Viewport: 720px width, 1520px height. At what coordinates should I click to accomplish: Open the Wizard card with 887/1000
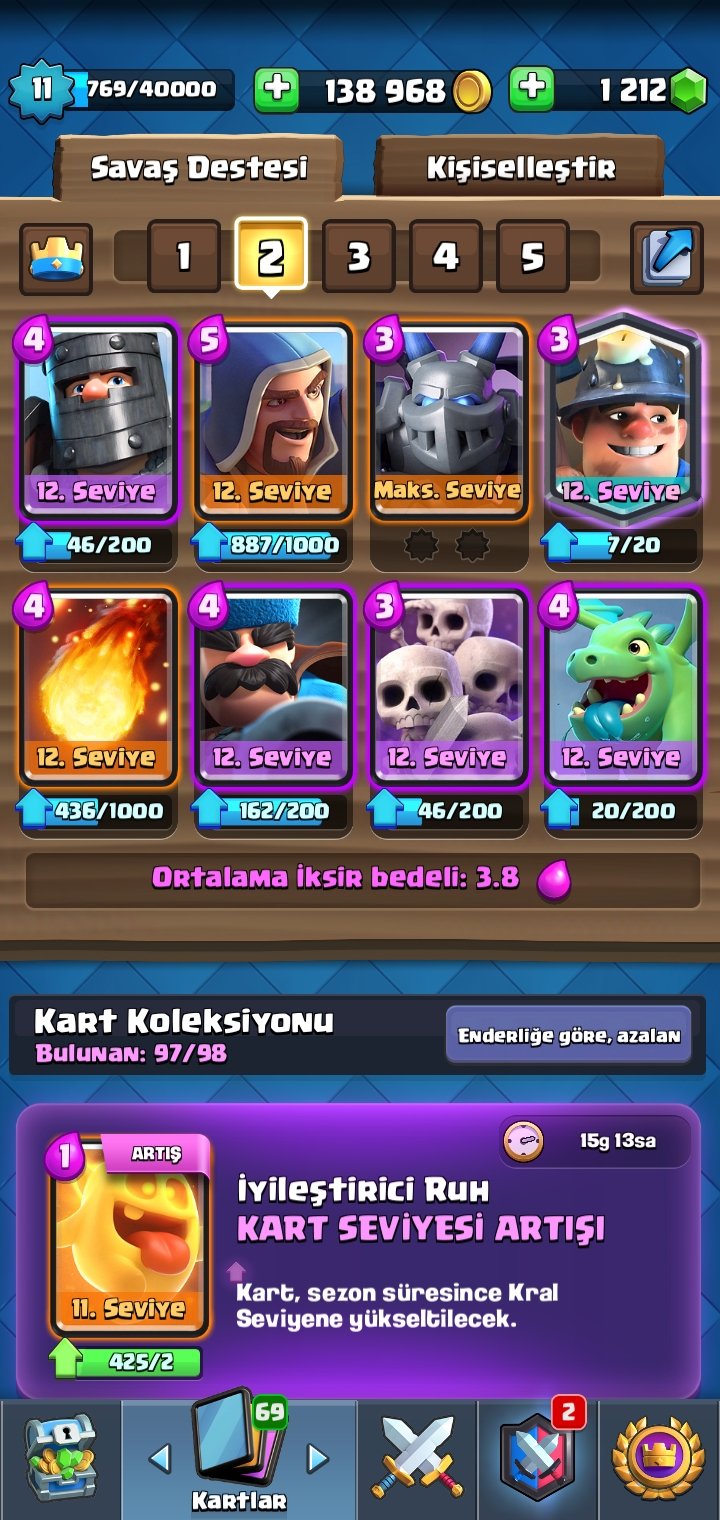[x=271, y=420]
